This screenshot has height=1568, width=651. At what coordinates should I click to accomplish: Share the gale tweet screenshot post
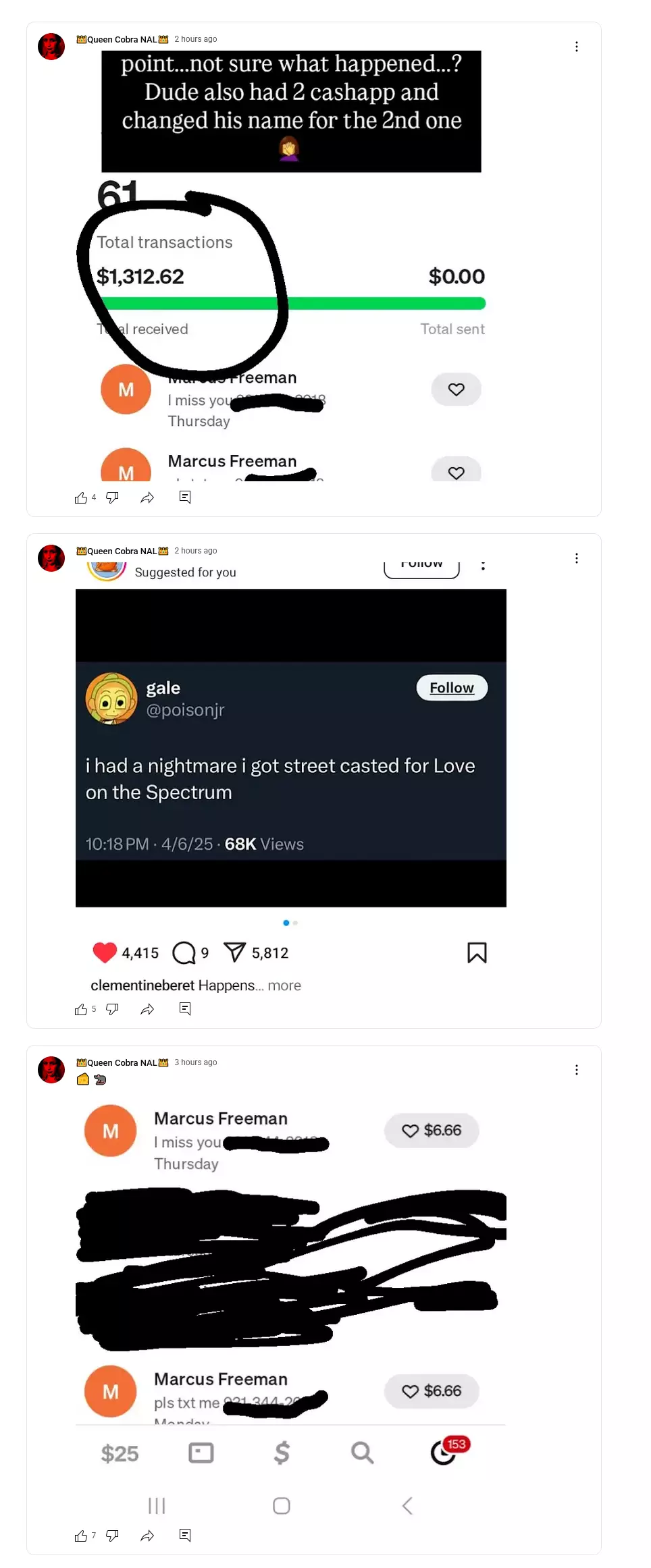[147, 1010]
